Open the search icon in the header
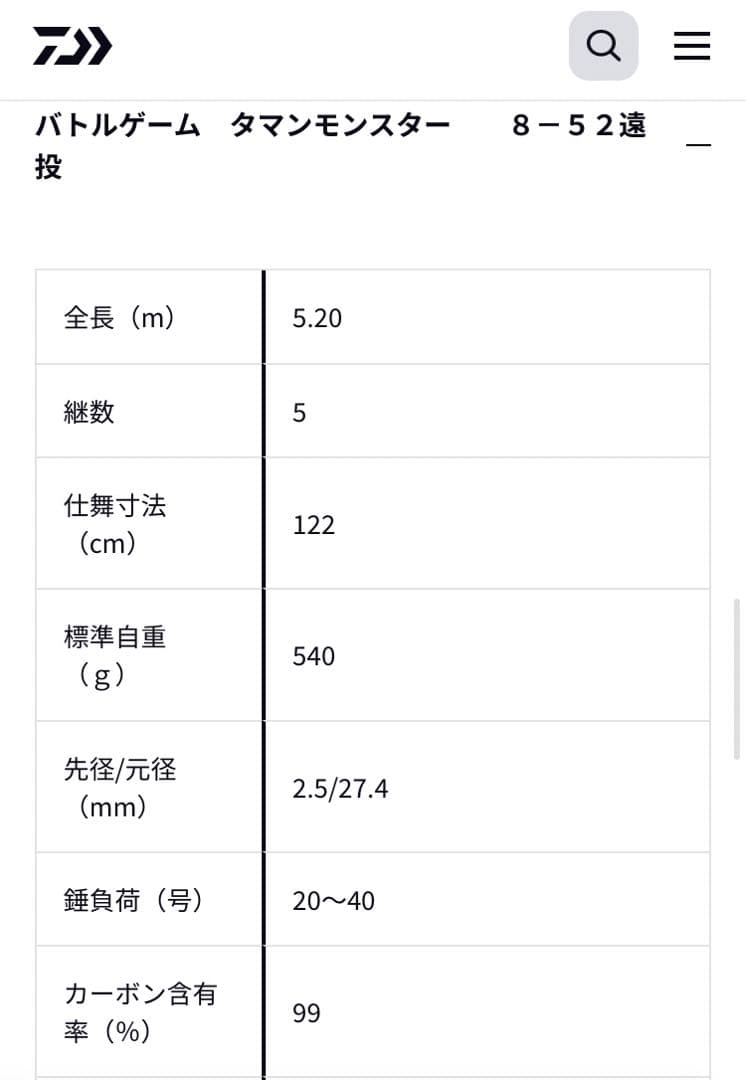 coord(603,46)
